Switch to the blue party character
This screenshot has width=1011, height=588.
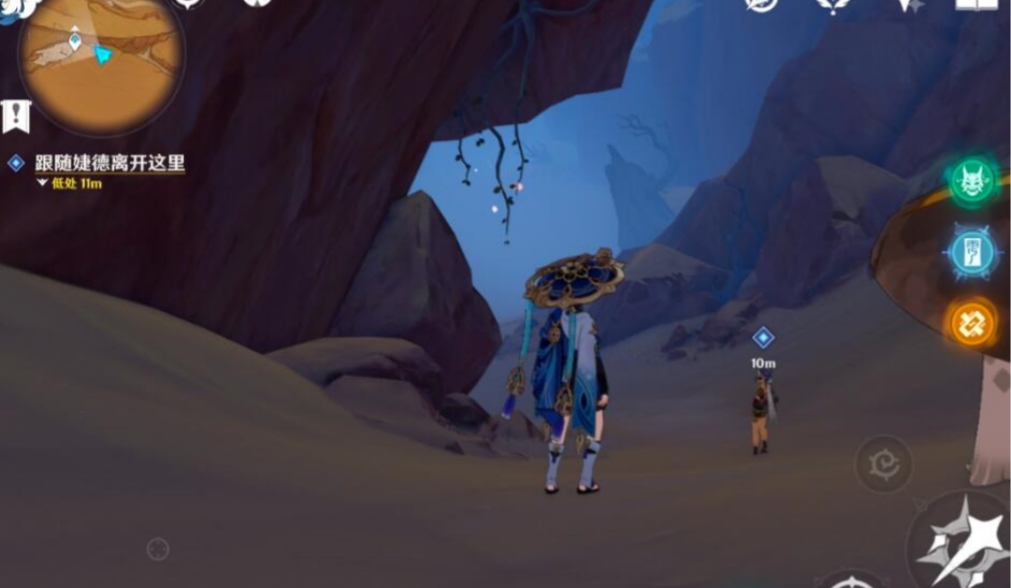(x=972, y=253)
